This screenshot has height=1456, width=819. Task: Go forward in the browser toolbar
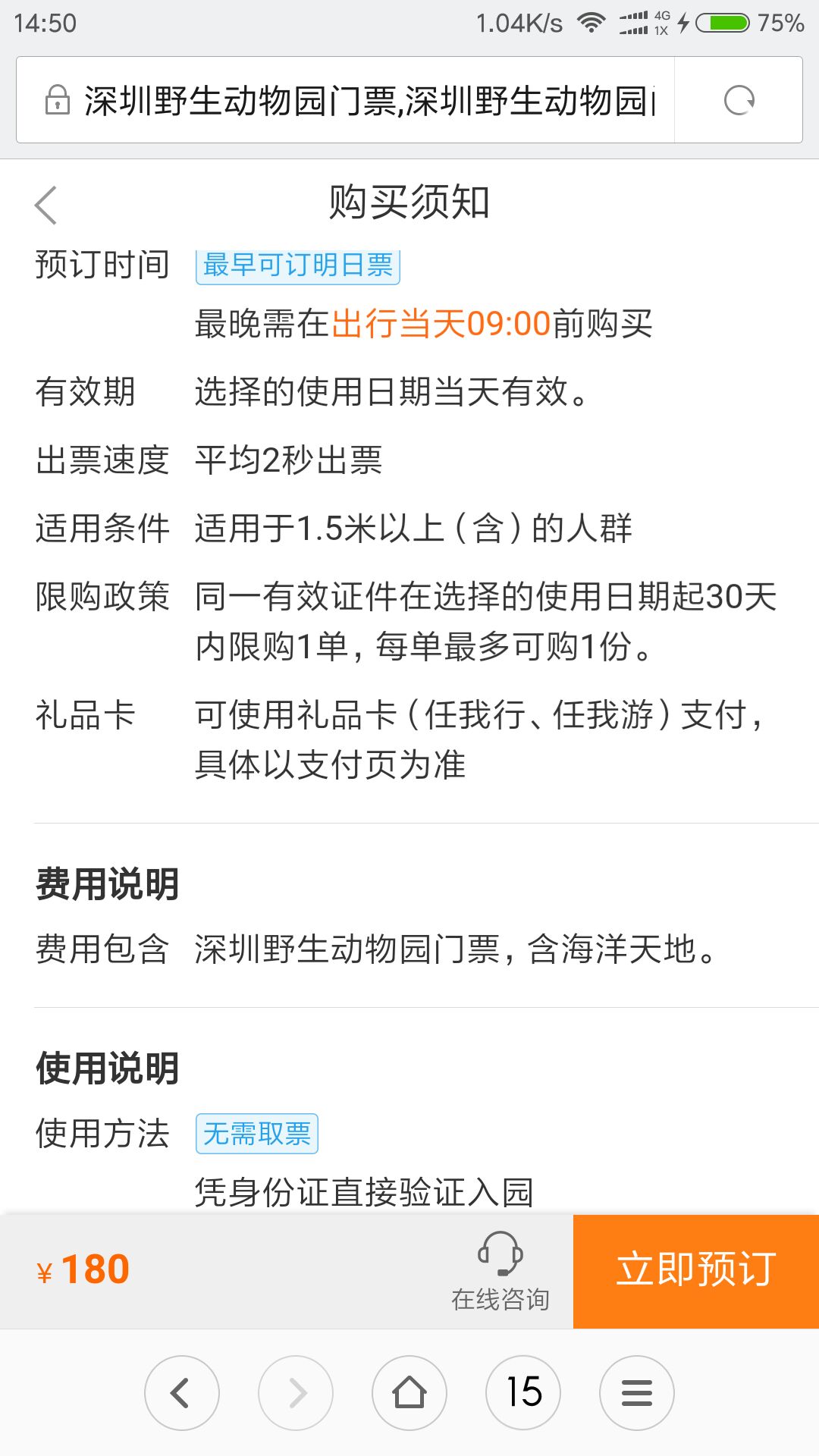[x=296, y=1393]
